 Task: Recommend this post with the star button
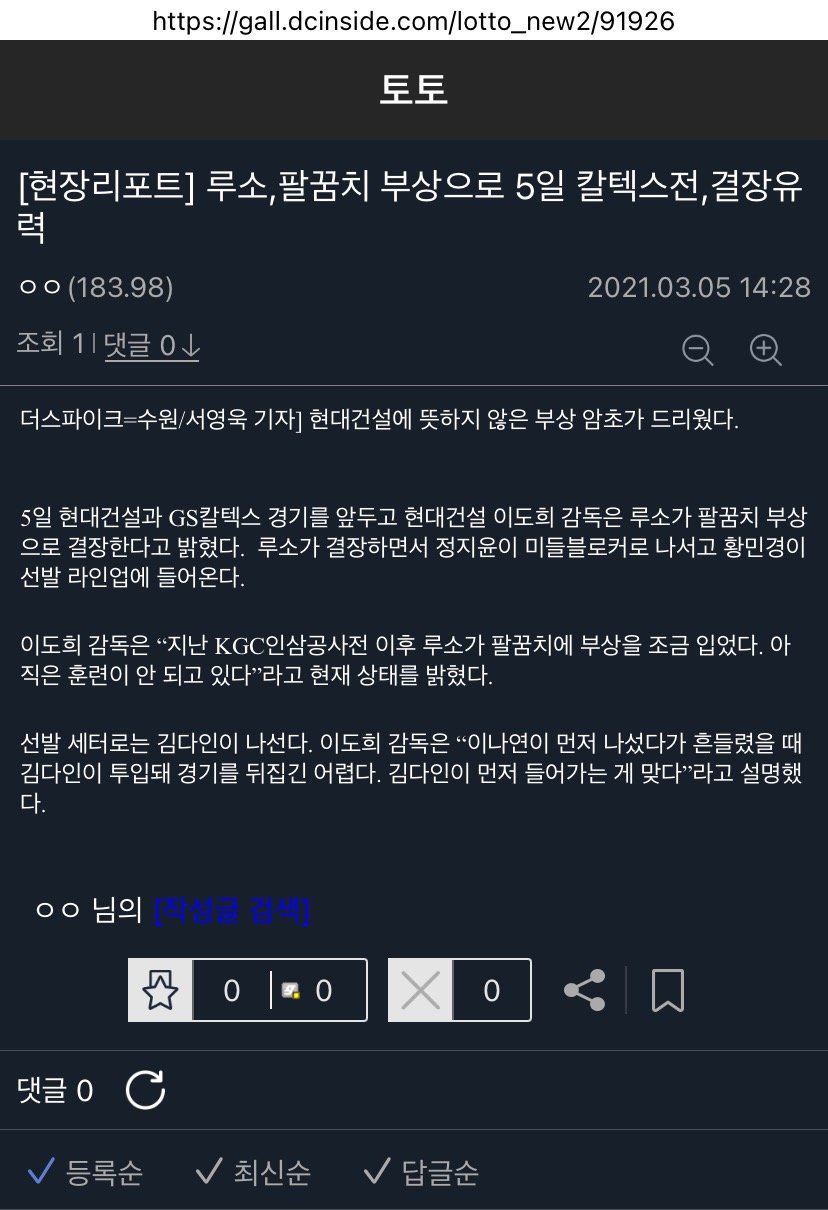point(161,990)
